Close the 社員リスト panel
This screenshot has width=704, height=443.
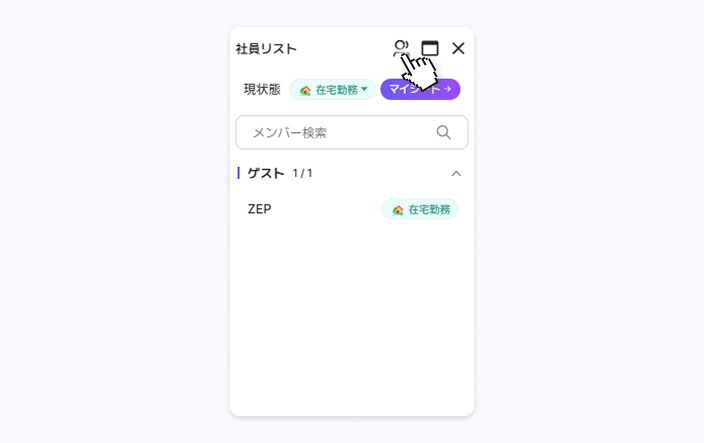pyautogui.click(x=458, y=48)
